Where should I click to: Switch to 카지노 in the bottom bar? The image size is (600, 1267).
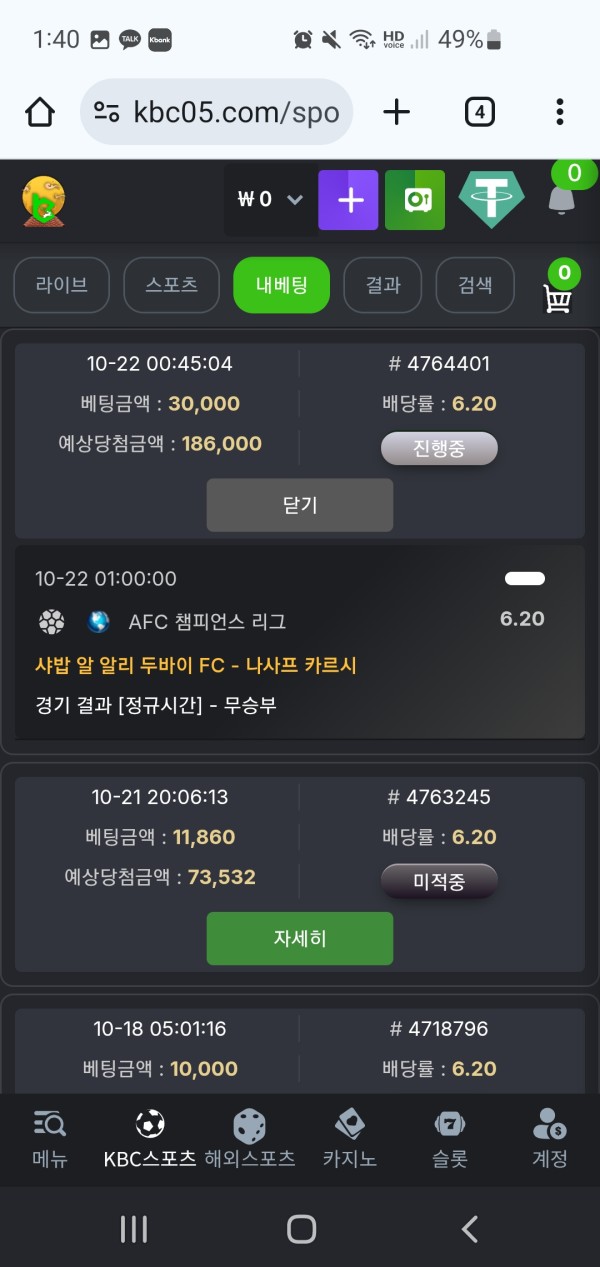[349, 1140]
